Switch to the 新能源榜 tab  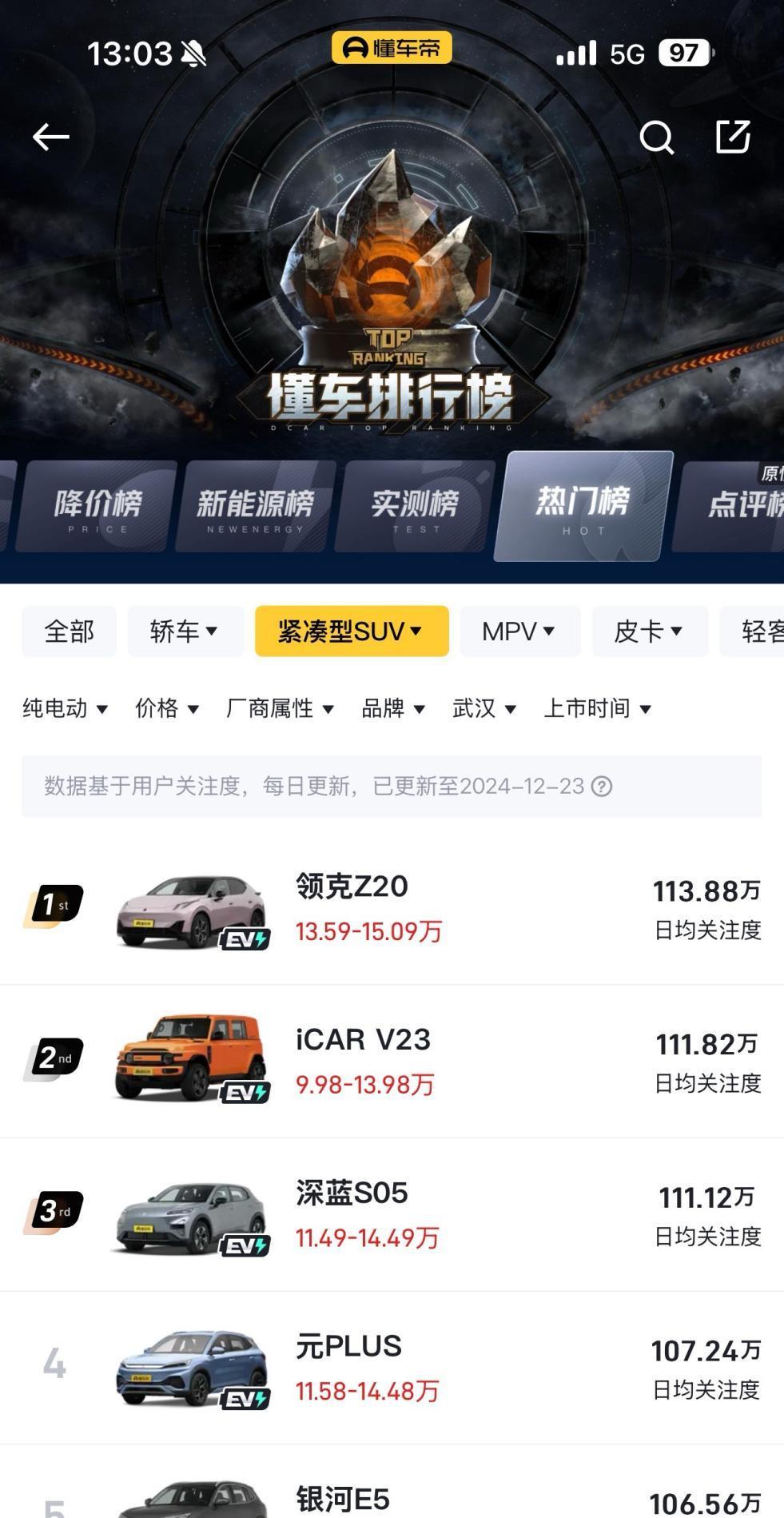(255, 508)
